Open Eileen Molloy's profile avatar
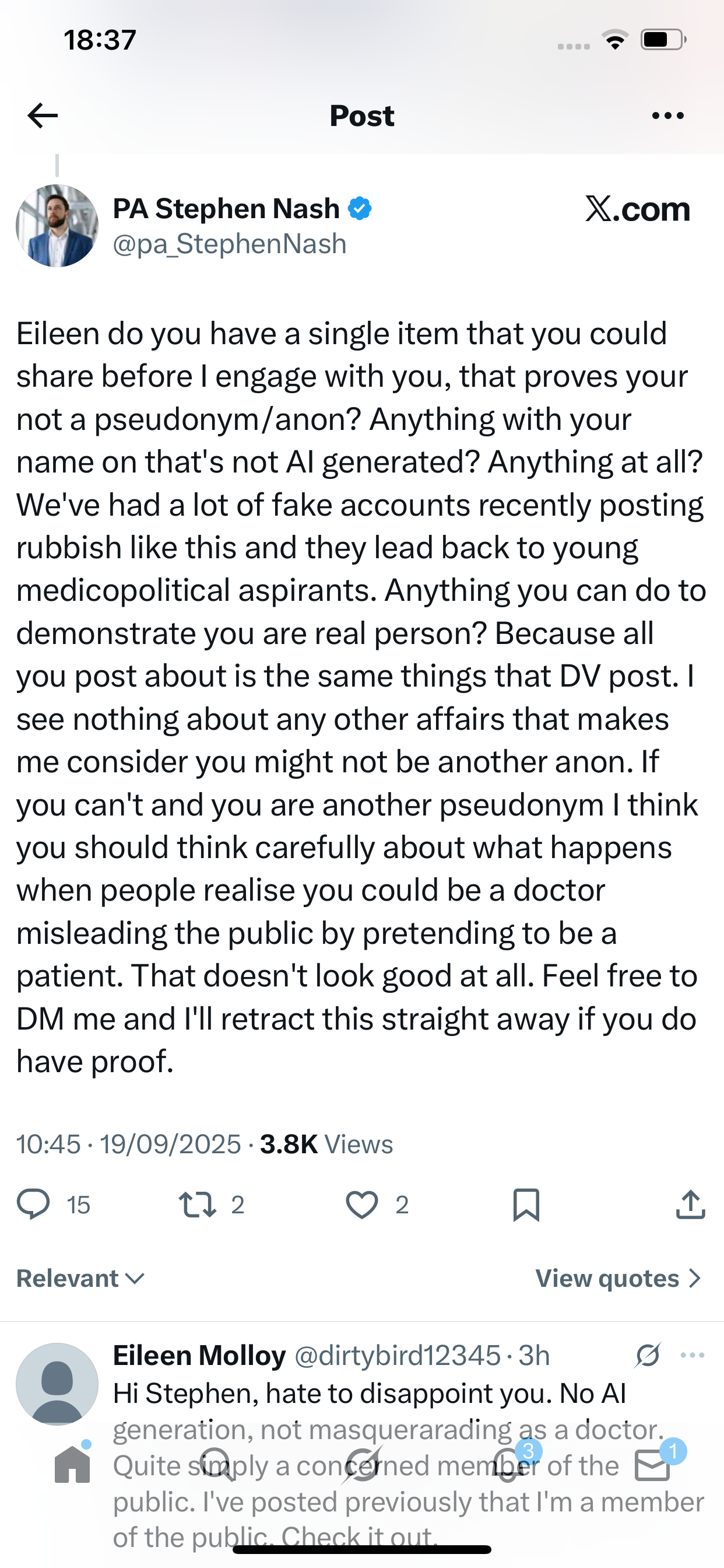 [x=57, y=1384]
